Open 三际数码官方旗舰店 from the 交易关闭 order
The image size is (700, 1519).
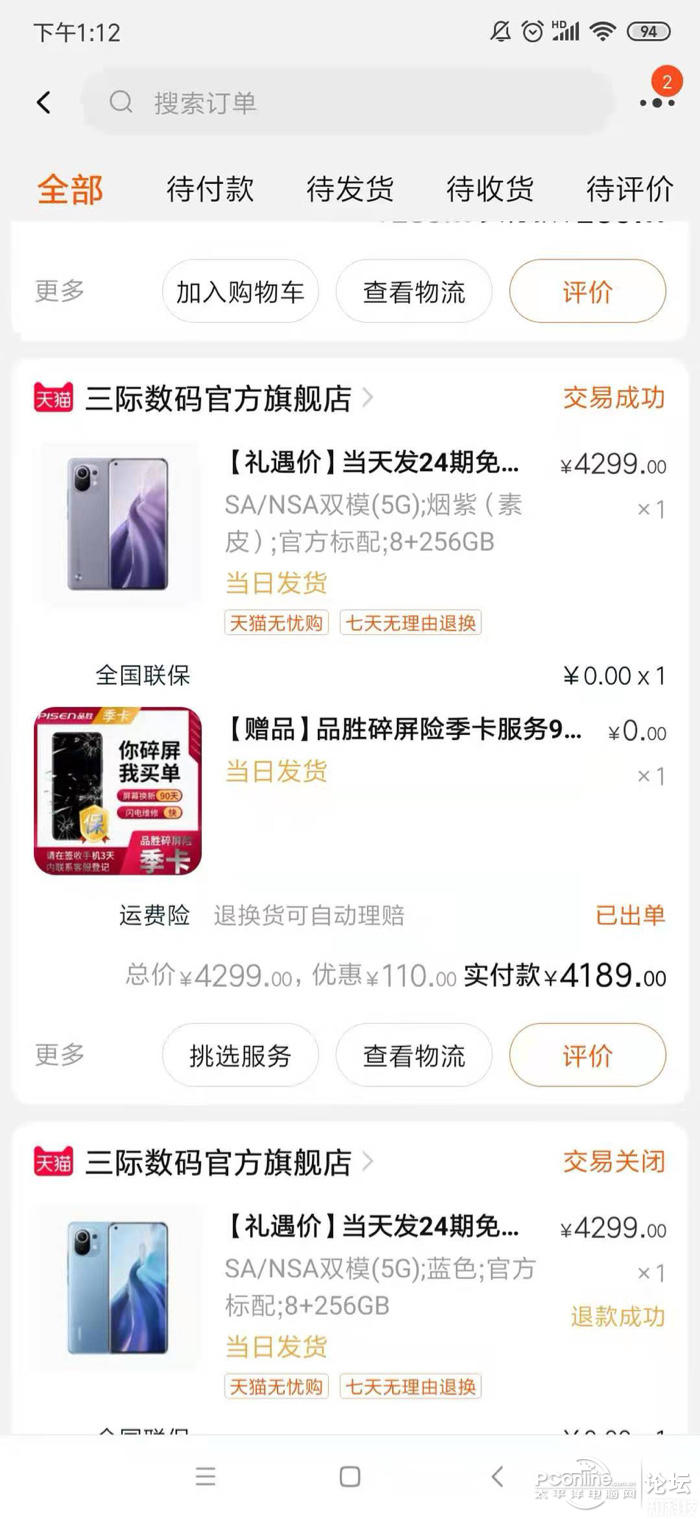click(218, 1161)
